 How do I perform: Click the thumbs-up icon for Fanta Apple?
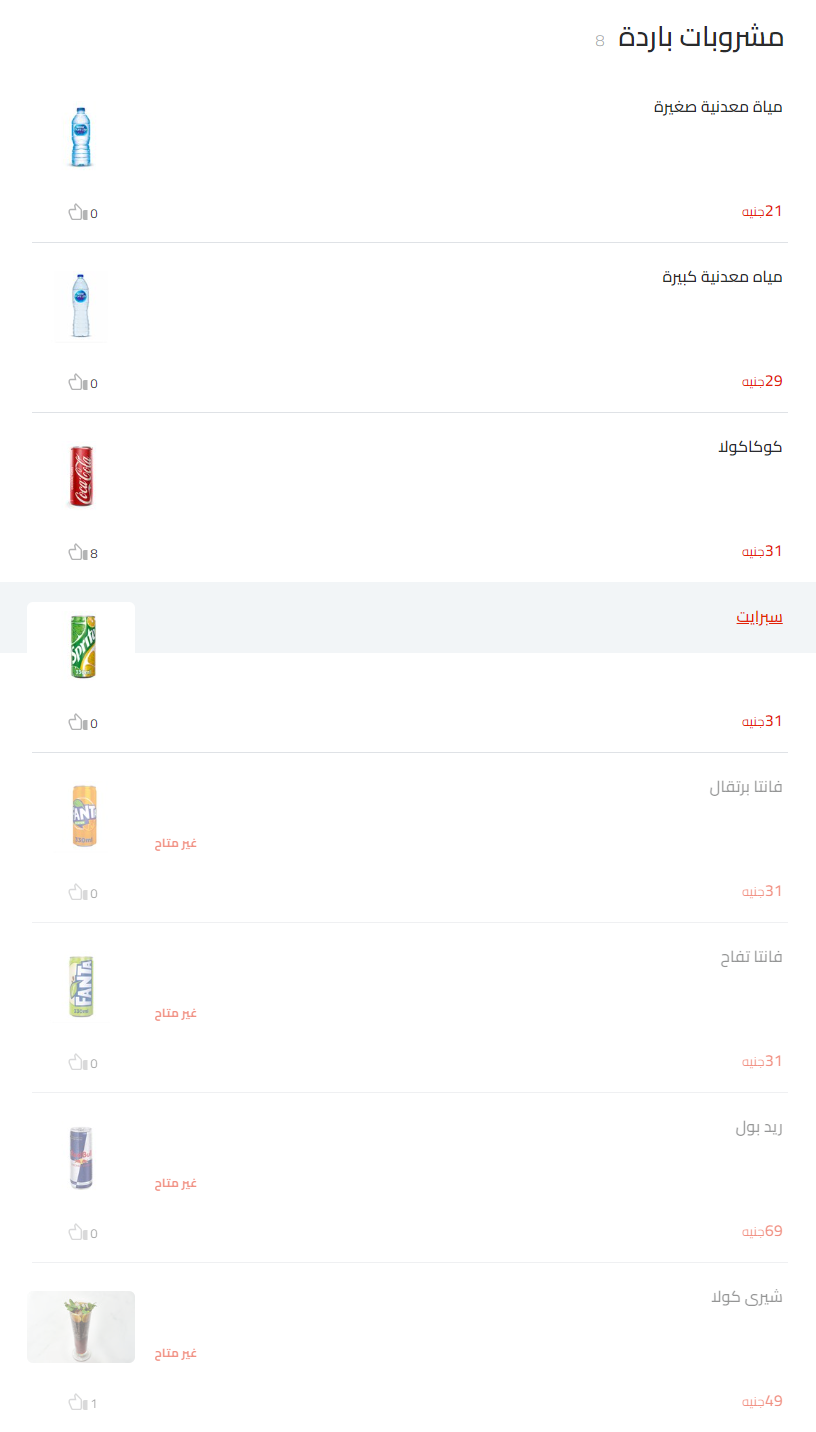(x=74, y=1061)
